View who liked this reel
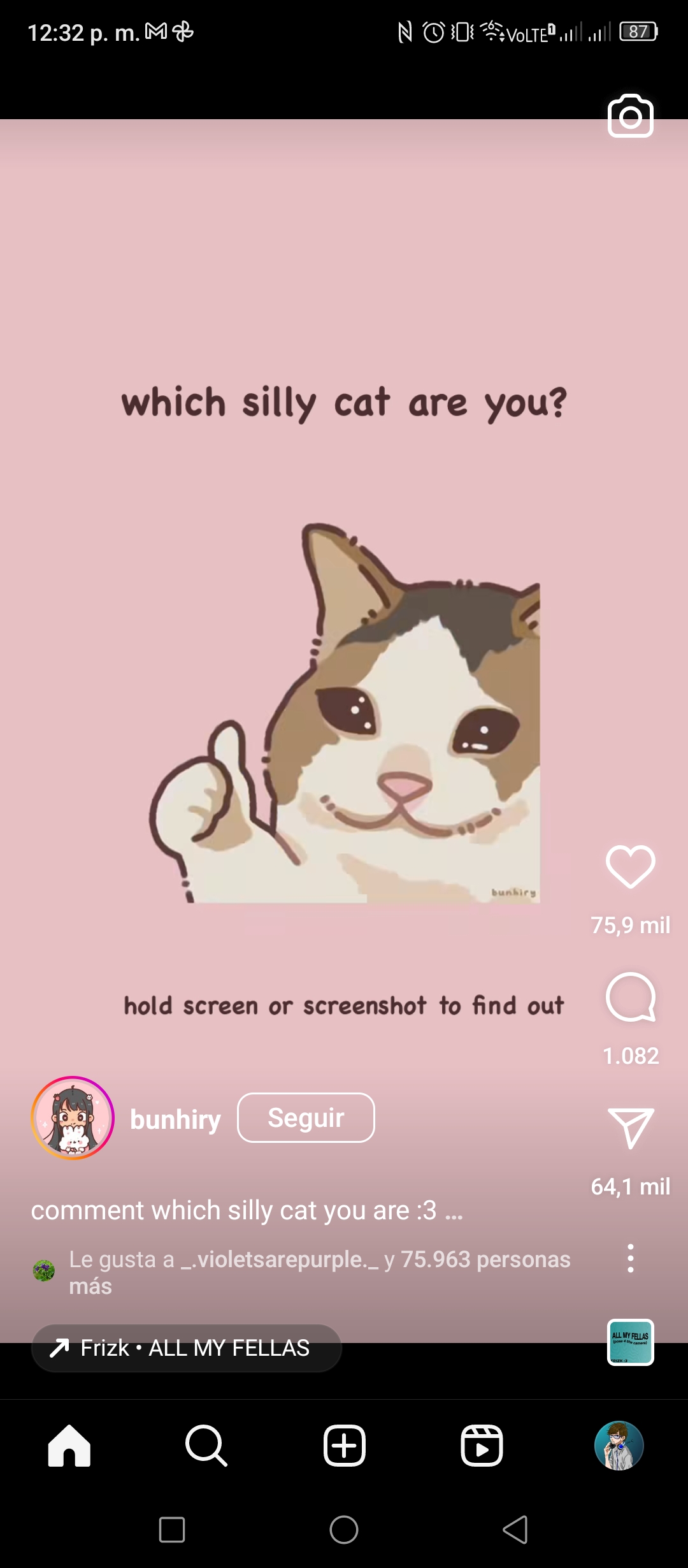The image size is (688, 1568). click(319, 1272)
